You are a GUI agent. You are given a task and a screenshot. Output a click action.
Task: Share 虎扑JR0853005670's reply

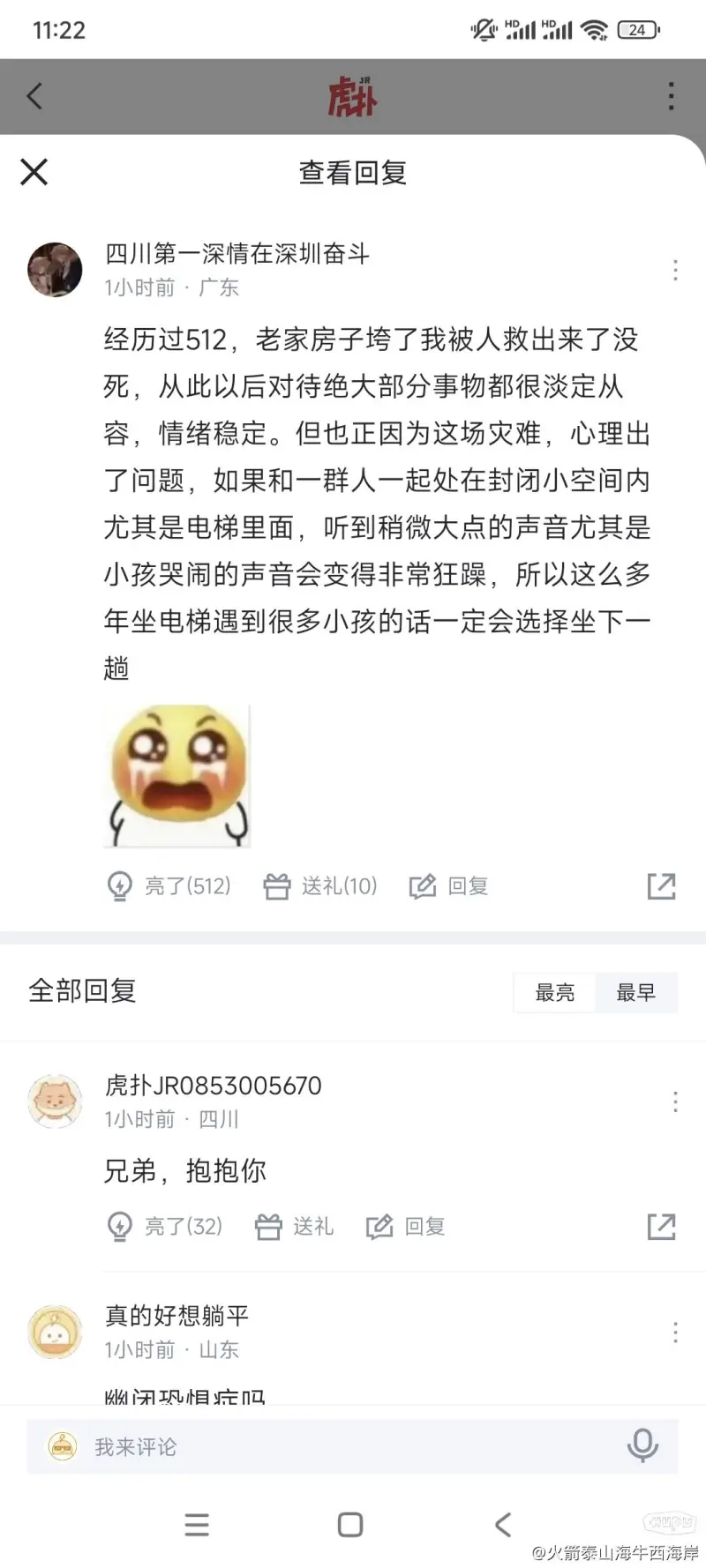(x=661, y=1226)
